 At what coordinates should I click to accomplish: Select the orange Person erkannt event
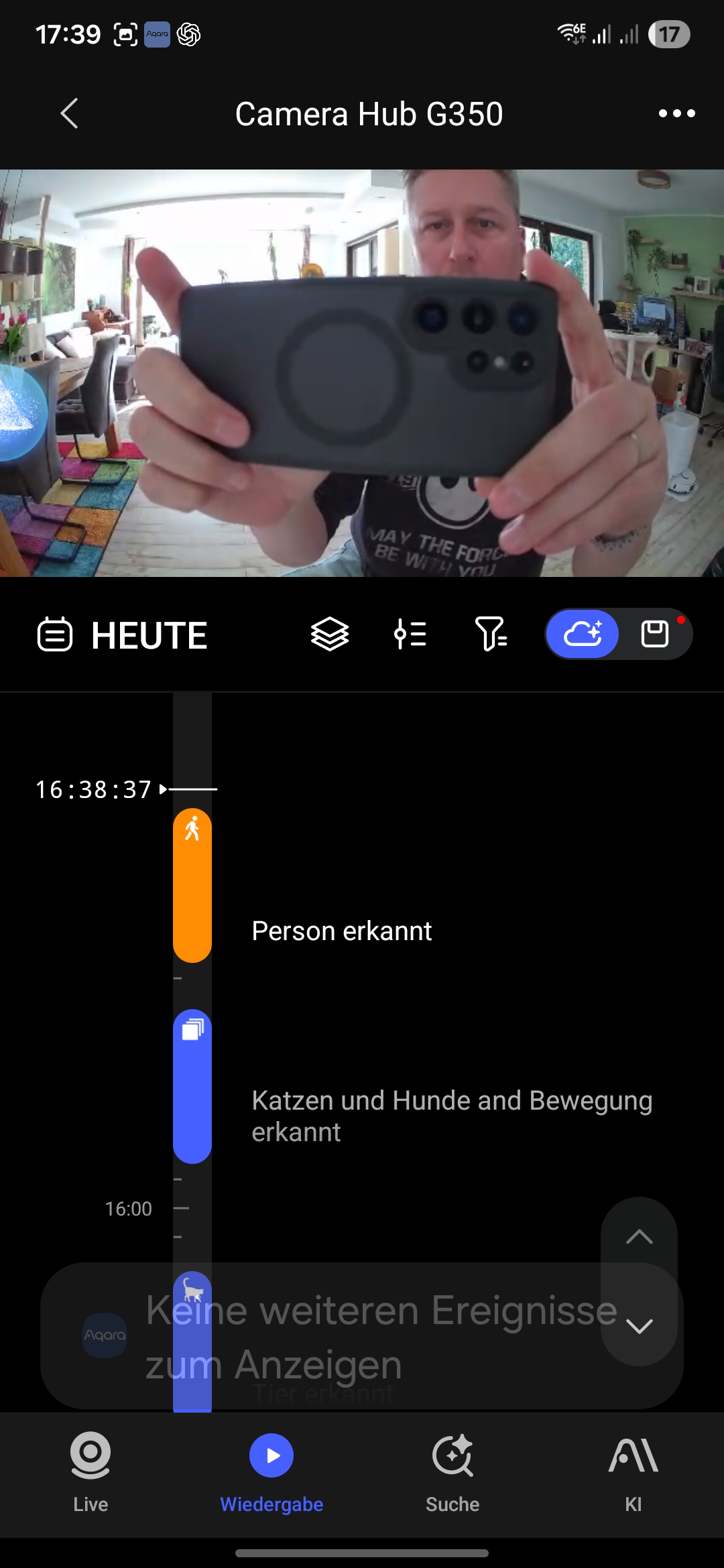[x=192, y=885]
